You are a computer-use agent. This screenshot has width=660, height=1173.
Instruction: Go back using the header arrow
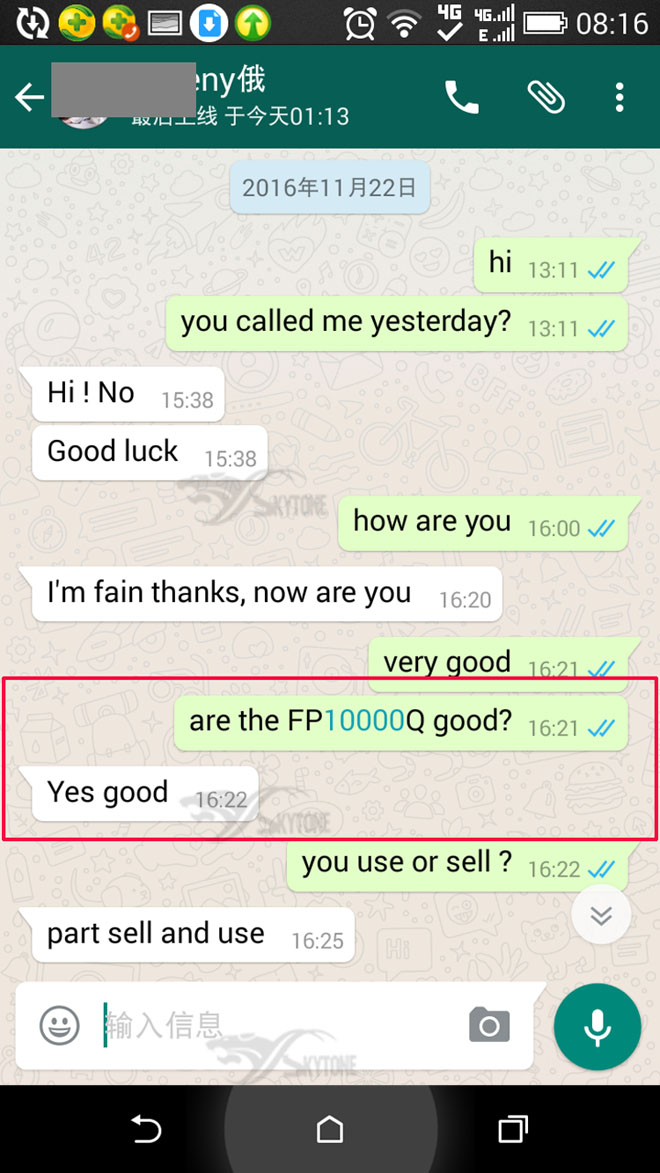click(x=29, y=97)
